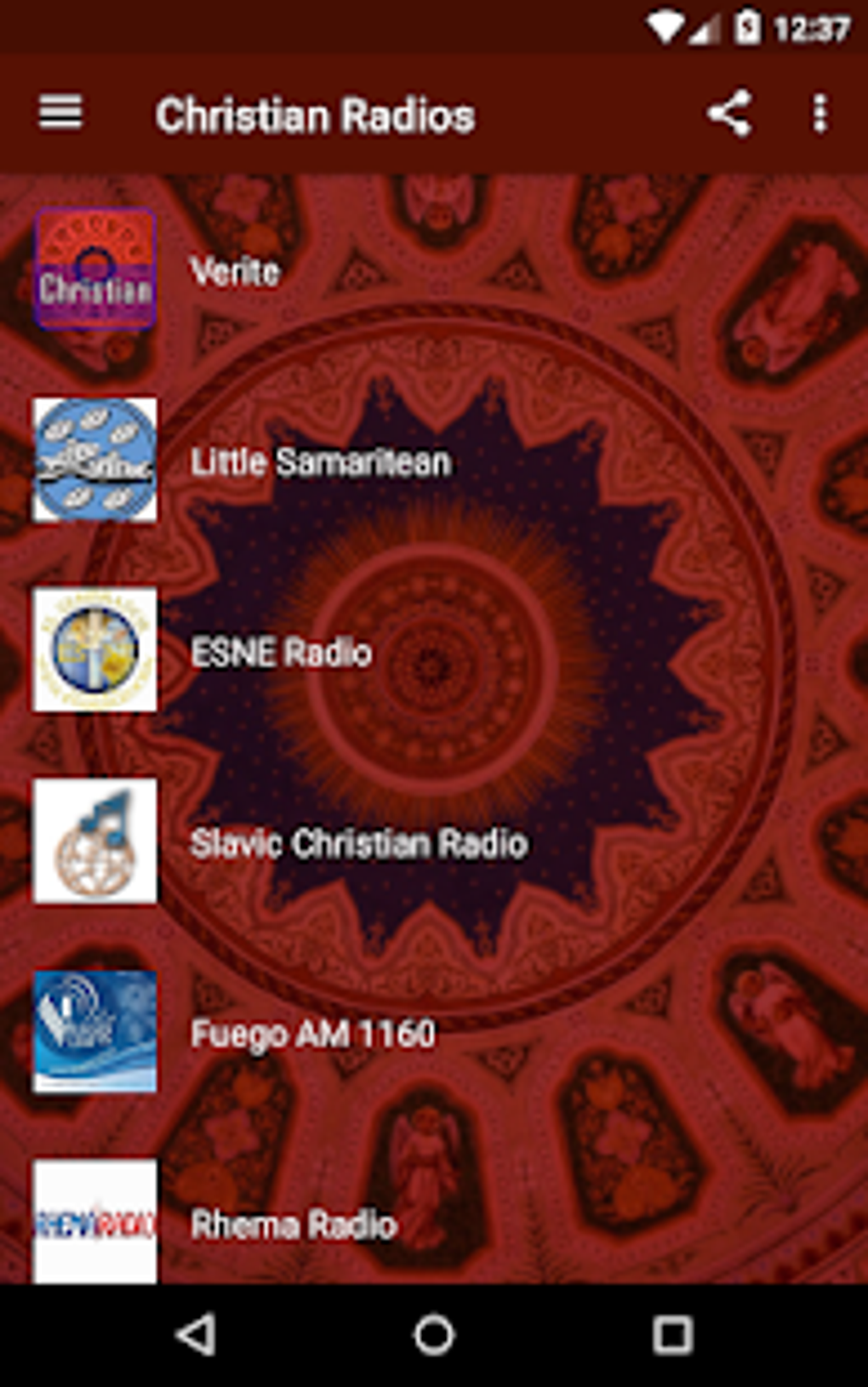Image resolution: width=868 pixels, height=1387 pixels.
Task: Listen to Rhema Radio
Action: point(294,1224)
